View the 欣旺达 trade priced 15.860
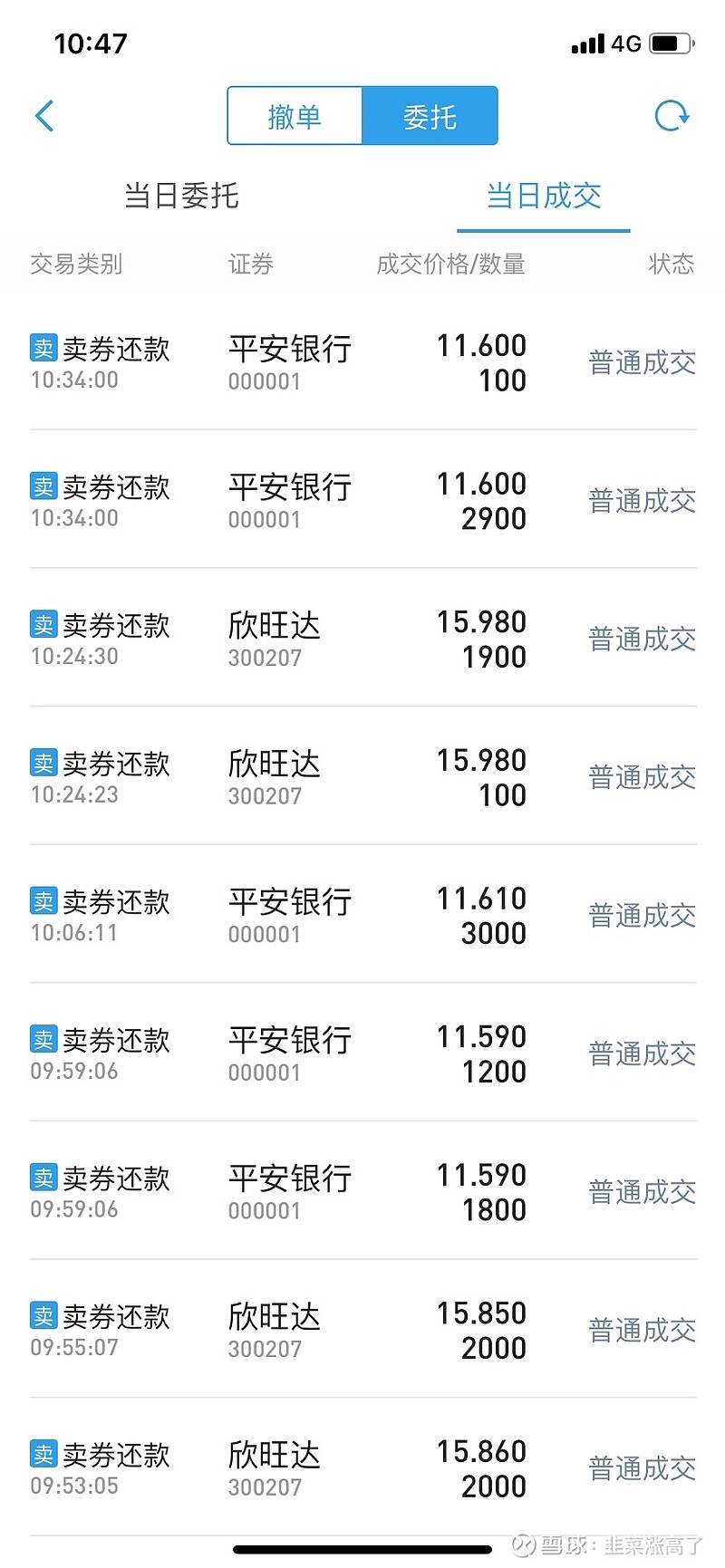Viewport: 725px width, 1568px height. pyautogui.click(x=362, y=1467)
